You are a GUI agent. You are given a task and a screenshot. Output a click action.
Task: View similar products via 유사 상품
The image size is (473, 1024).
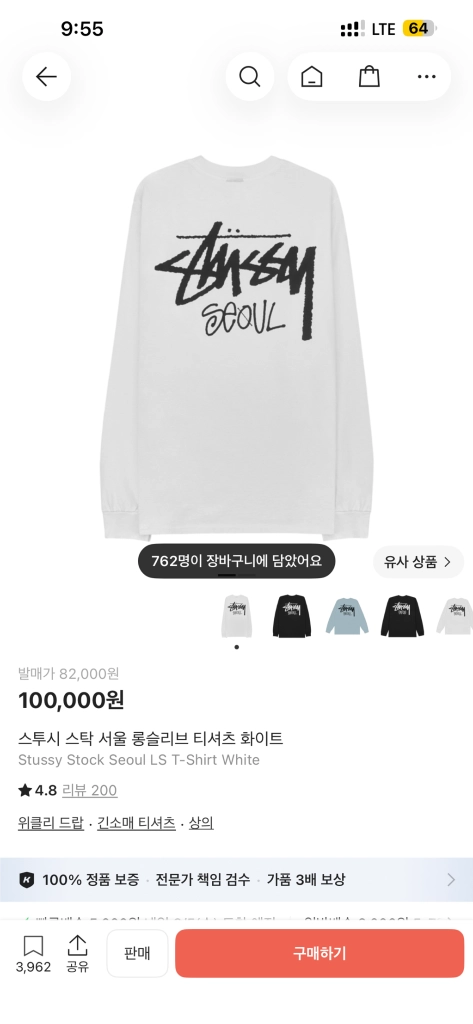(418, 562)
